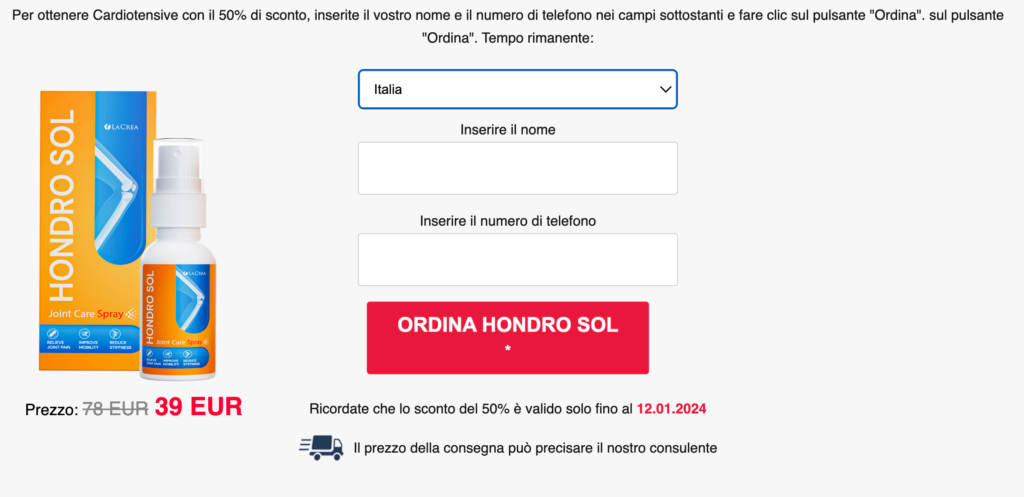1024x497 pixels.
Task: Open the Italia country dropdown
Action: click(517, 89)
